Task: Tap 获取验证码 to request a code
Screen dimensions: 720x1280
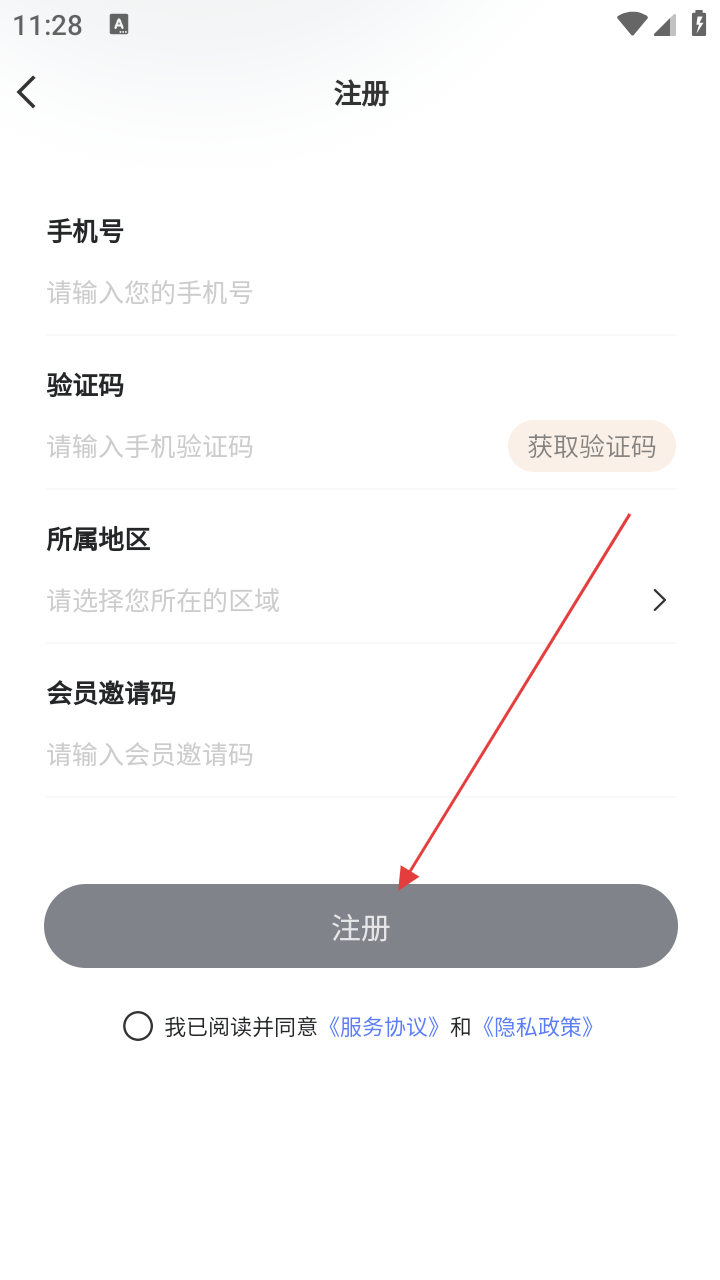Action: tap(592, 446)
